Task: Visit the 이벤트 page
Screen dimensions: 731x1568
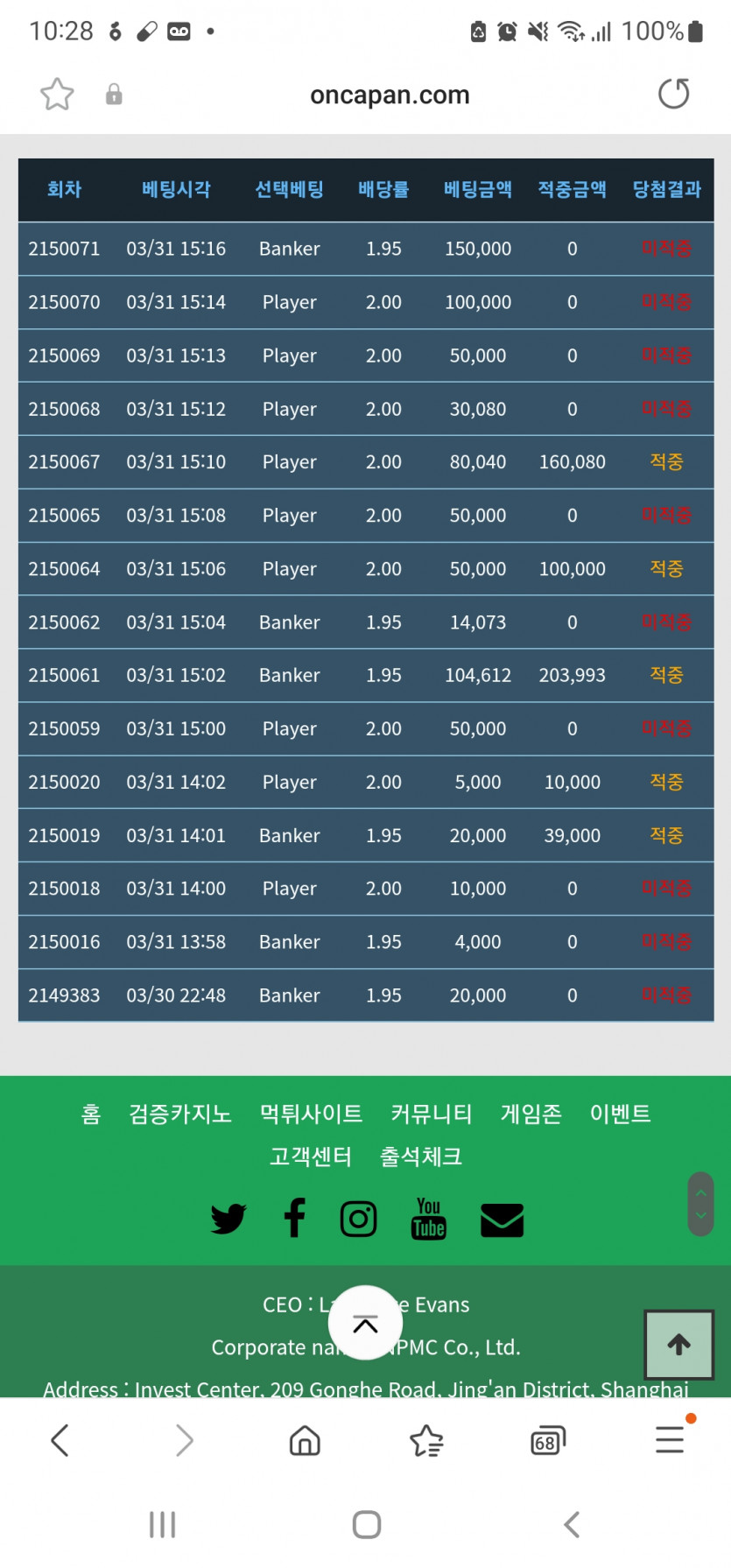Action: pyautogui.click(x=620, y=1114)
